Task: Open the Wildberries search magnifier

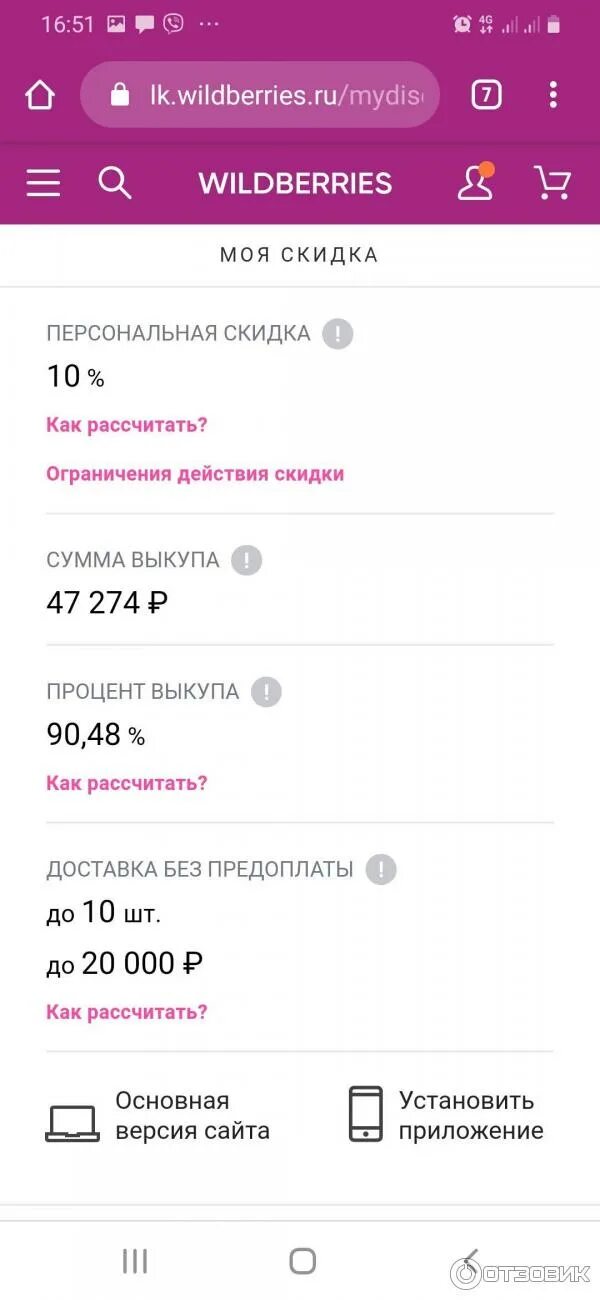Action: [x=115, y=183]
